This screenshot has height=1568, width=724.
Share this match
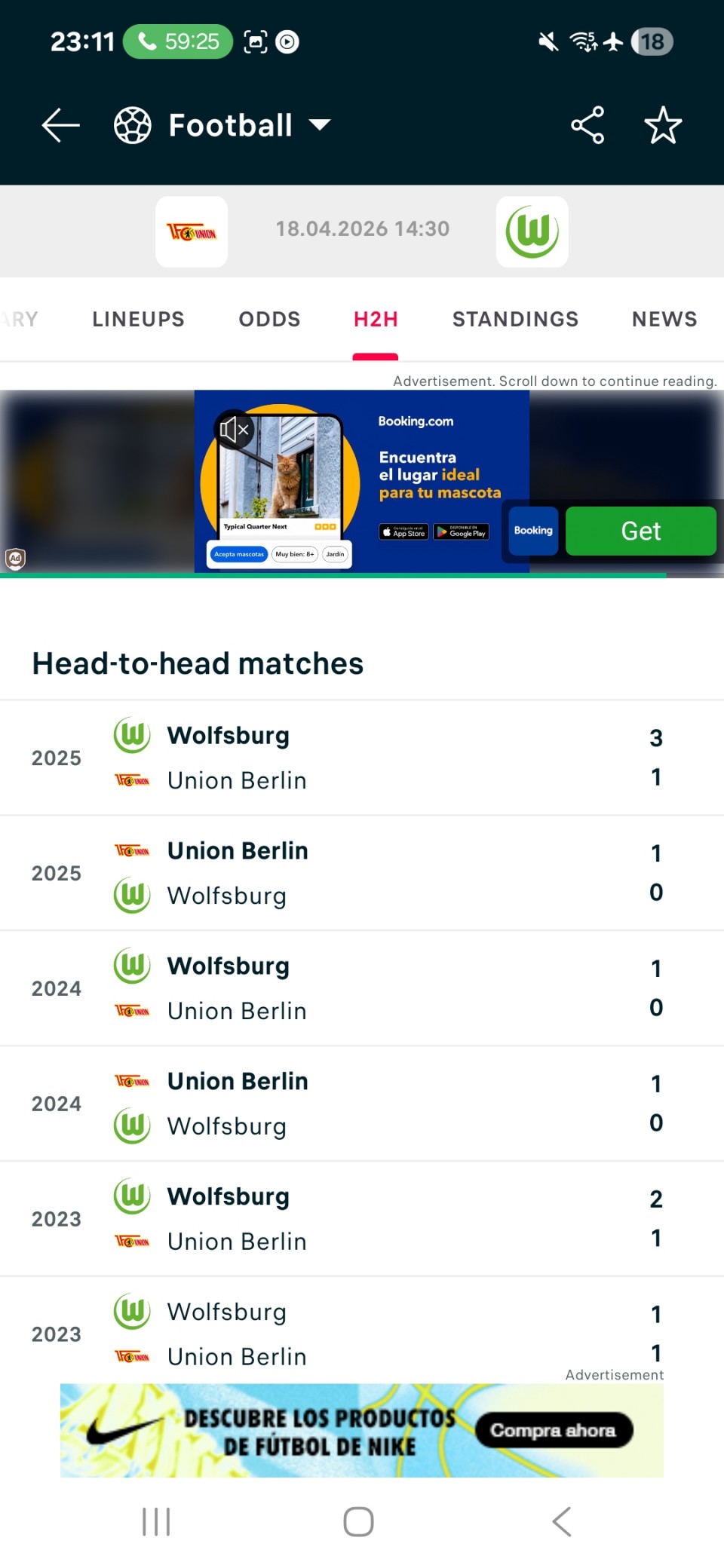click(x=587, y=125)
